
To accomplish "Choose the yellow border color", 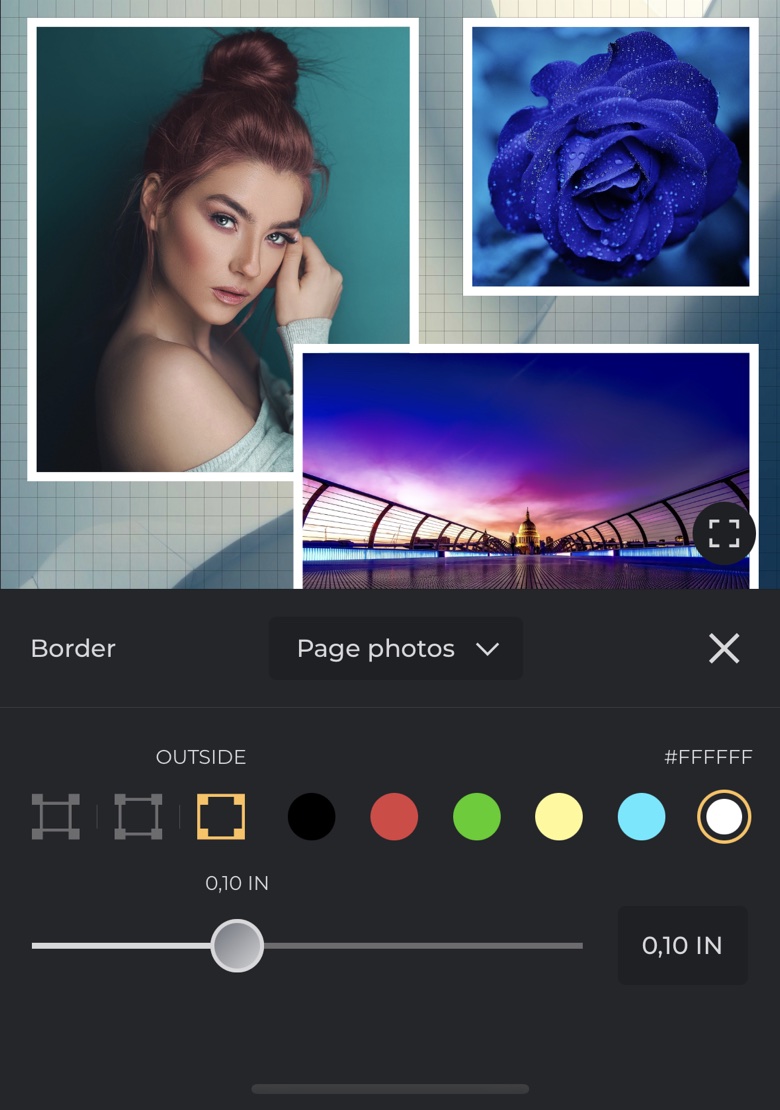I will click(559, 817).
